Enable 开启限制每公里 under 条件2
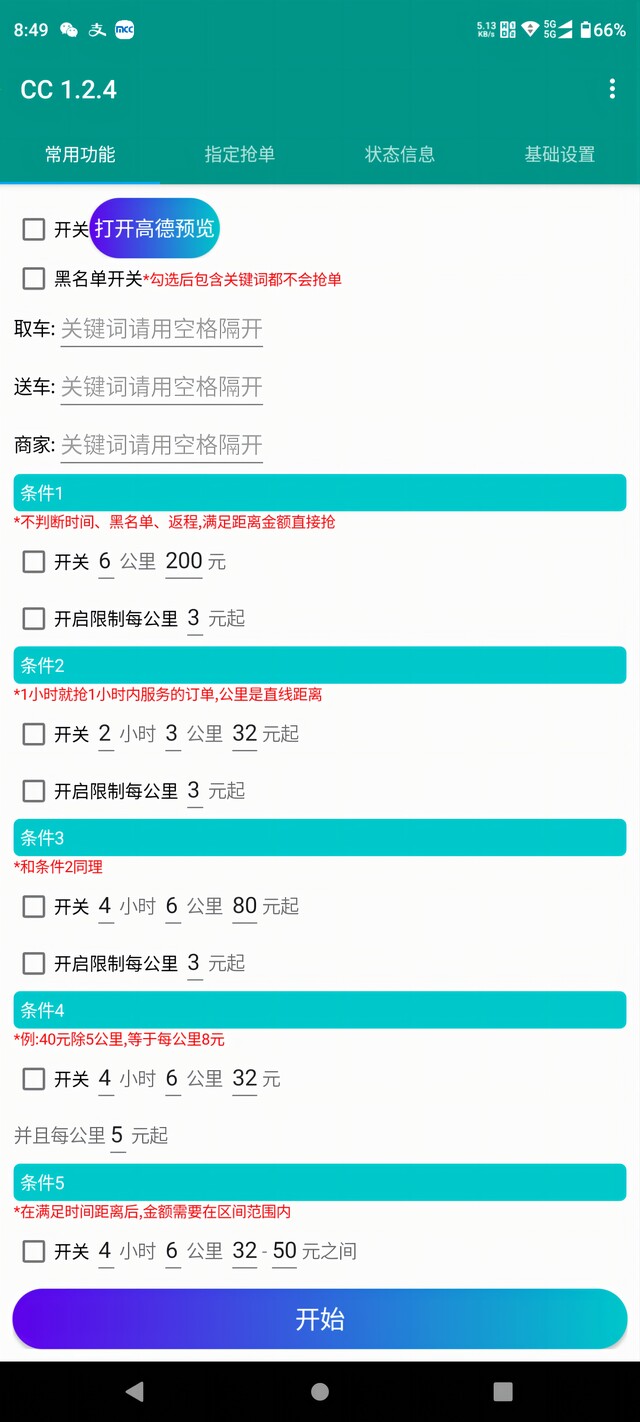This screenshot has height=1422, width=640. tap(34, 791)
